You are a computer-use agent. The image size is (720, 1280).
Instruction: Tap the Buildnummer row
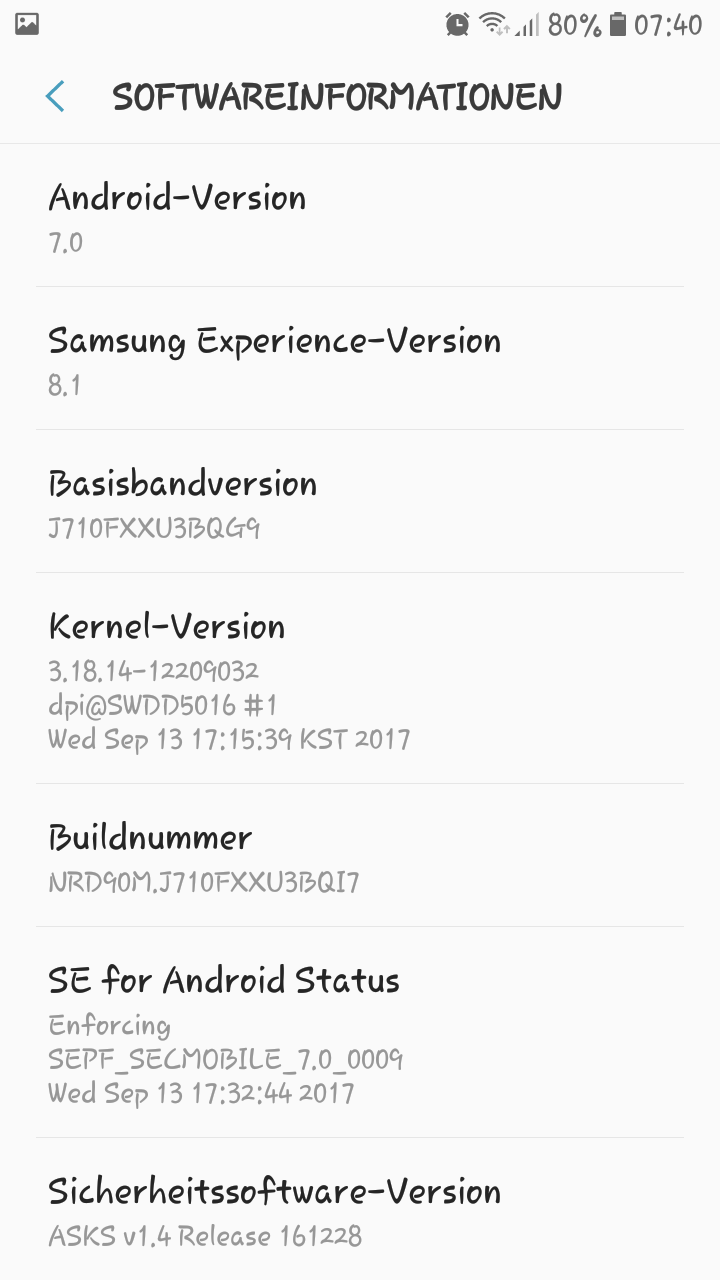point(360,855)
